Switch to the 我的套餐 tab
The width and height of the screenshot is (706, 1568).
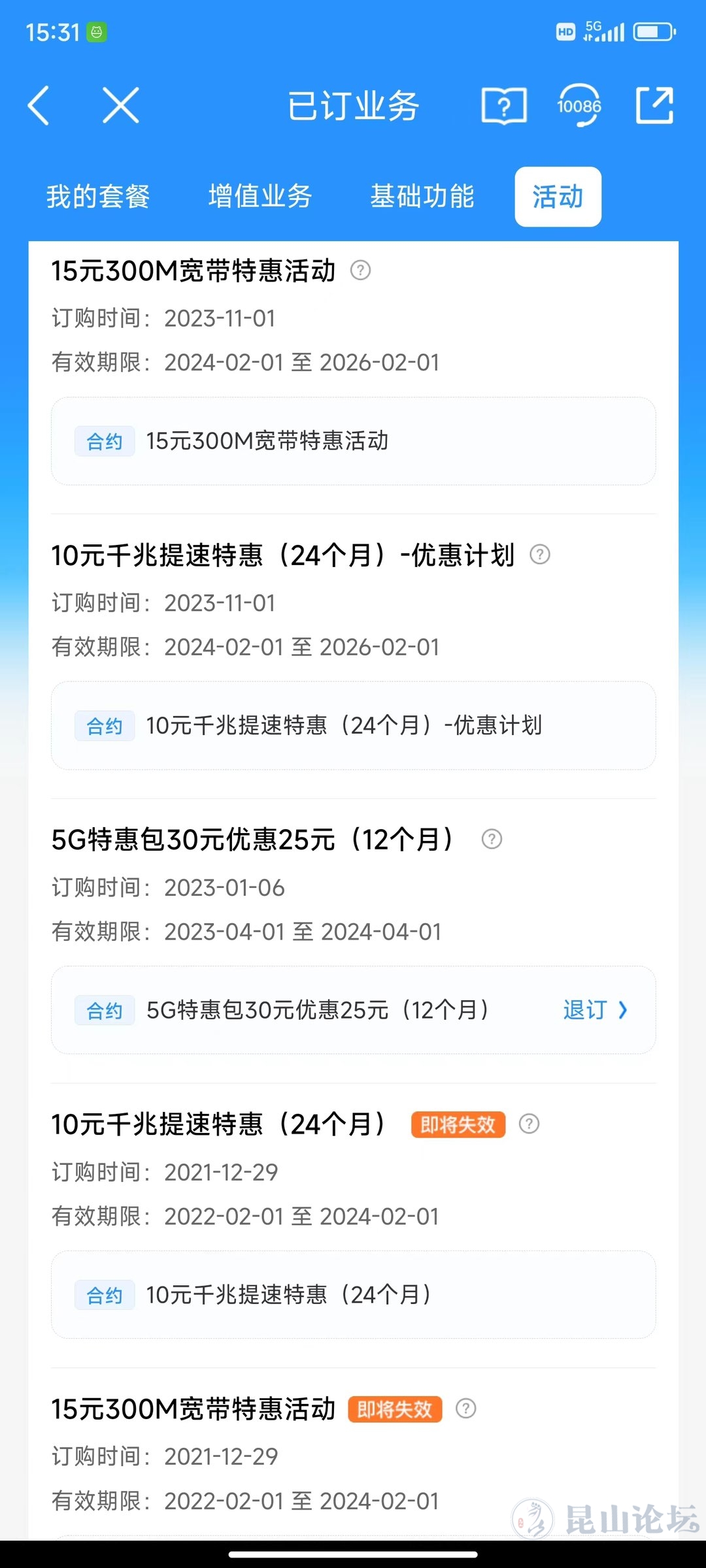click(x=98, y=197)
